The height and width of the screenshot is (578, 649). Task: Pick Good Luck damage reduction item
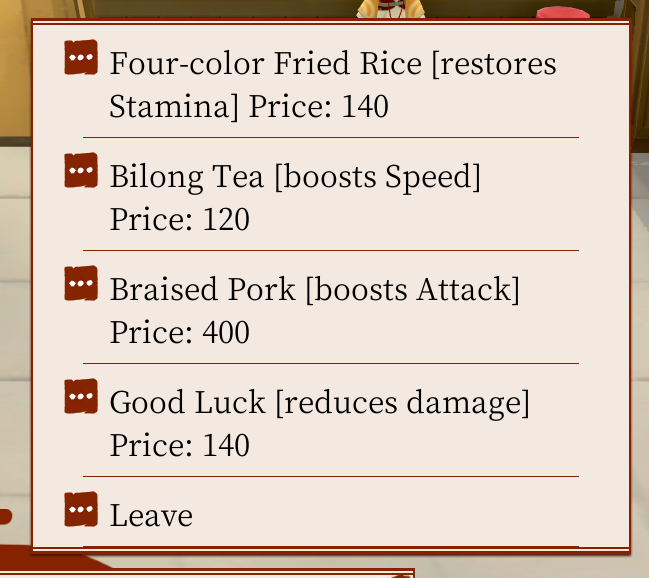pos(318,423)
